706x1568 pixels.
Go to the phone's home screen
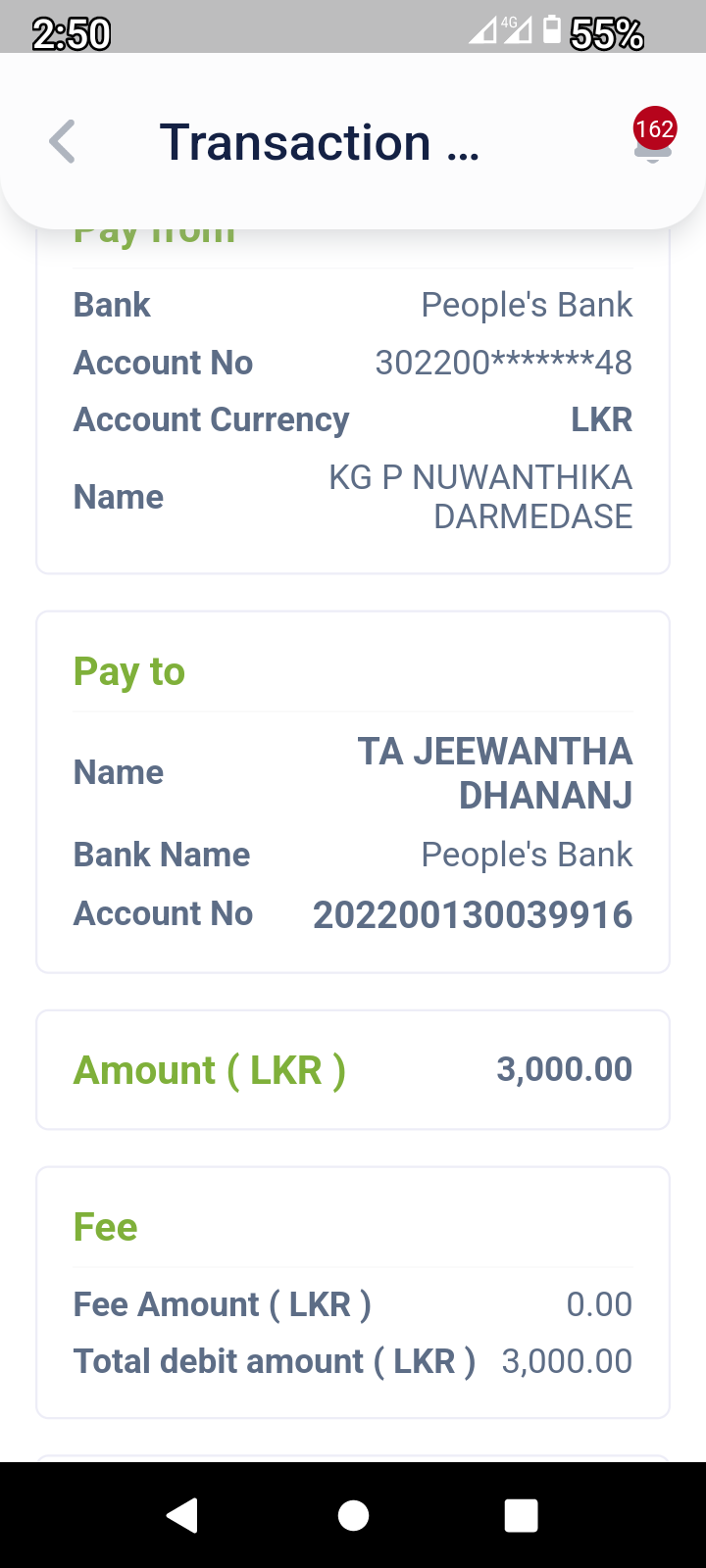click(353, 1515)
